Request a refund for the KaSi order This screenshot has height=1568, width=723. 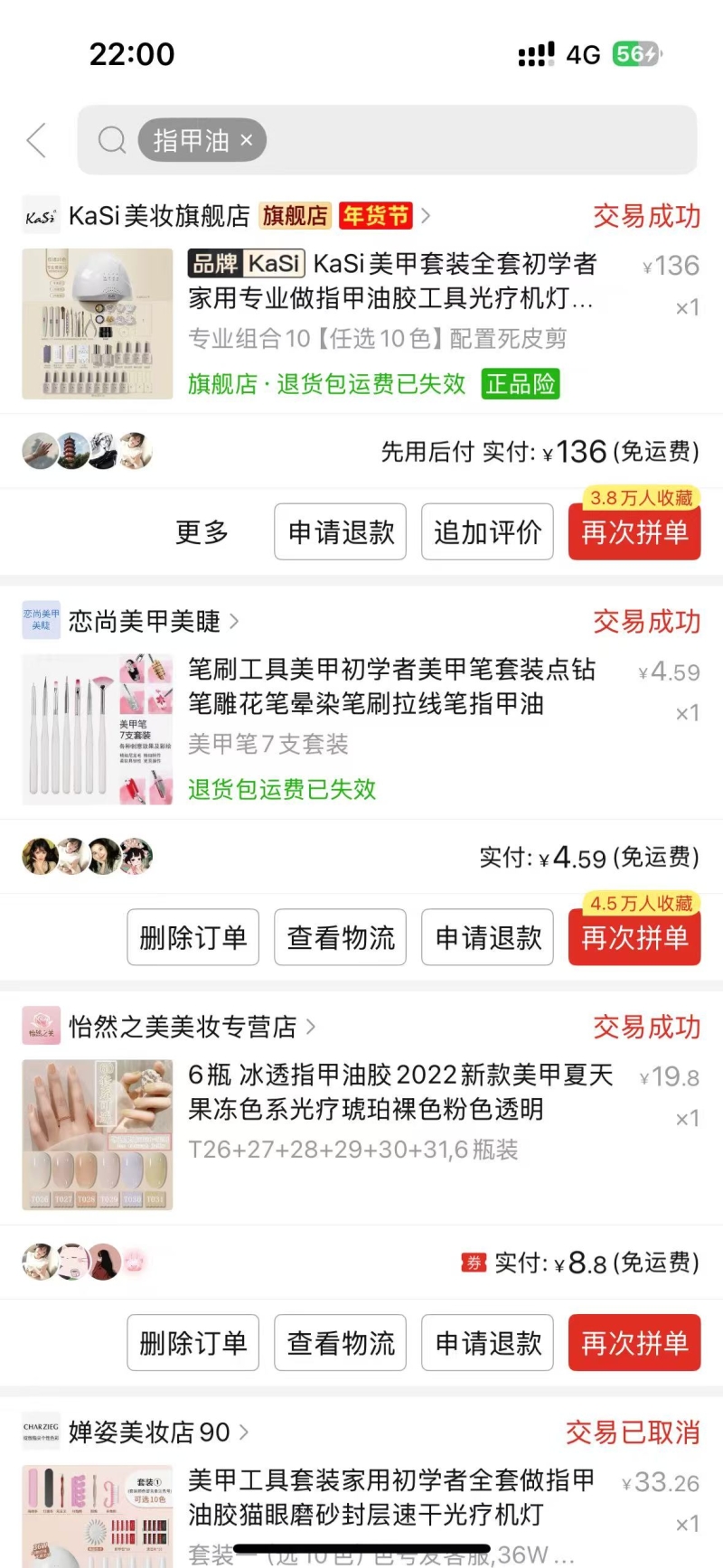[x=341, y=532]
